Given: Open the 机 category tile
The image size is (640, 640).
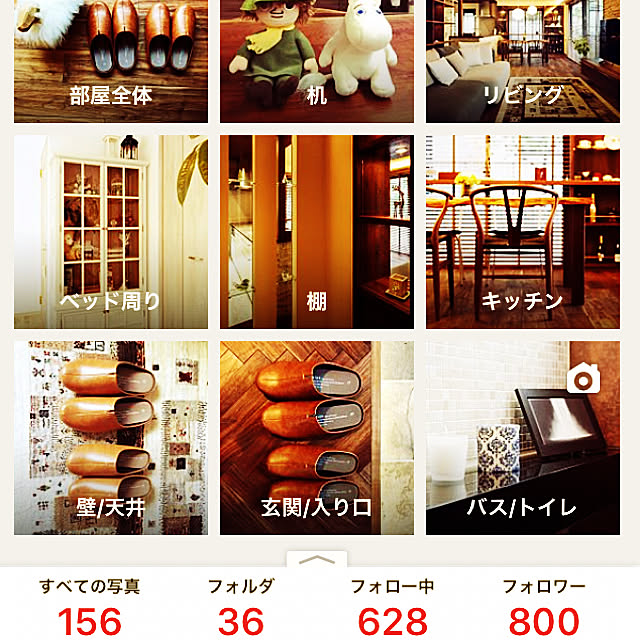Looking at the screenshot, I should tap(317, 60).
